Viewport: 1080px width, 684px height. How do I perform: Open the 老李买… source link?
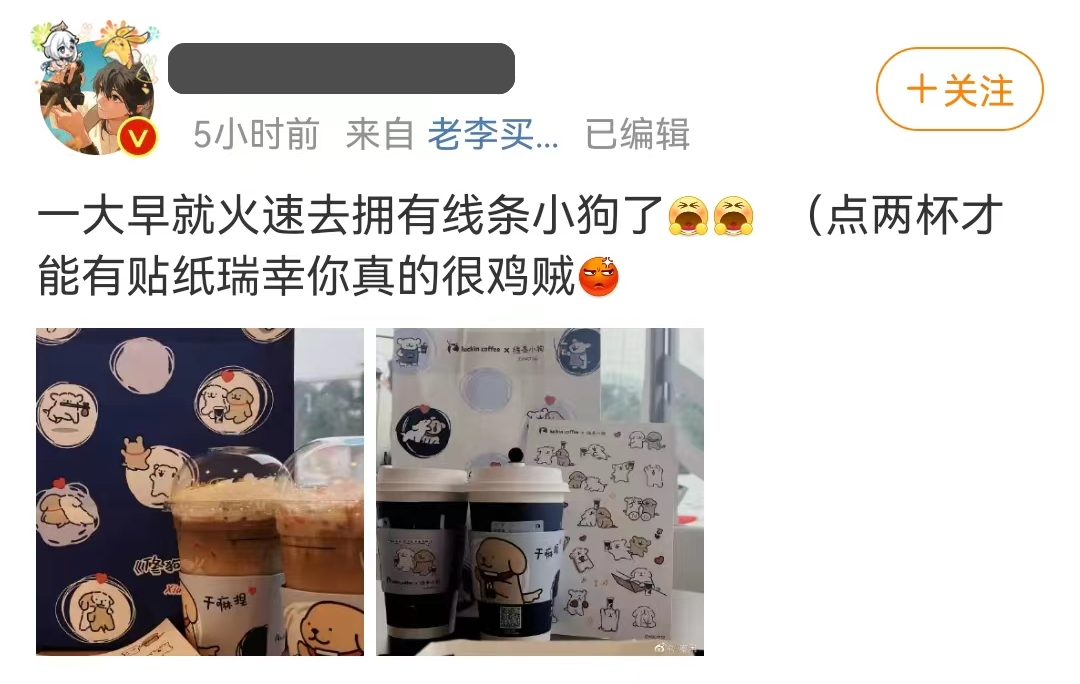[493, 134]
